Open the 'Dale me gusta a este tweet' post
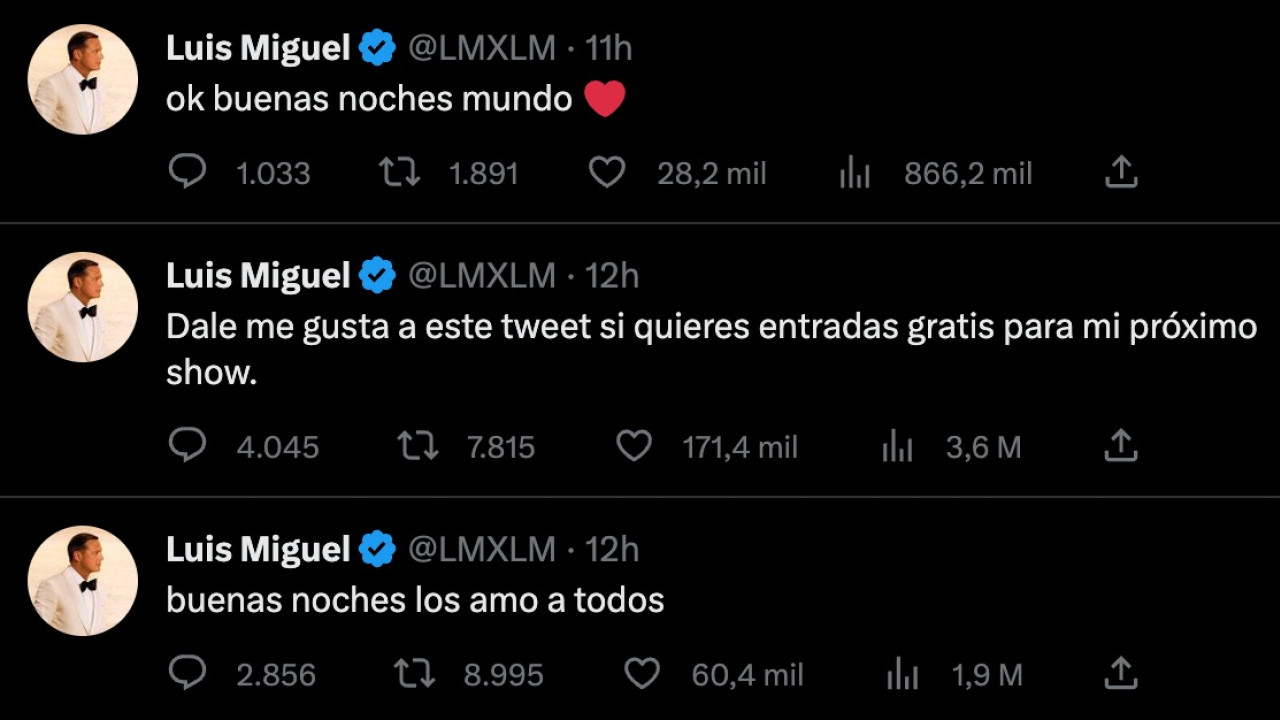The image size is (1280, 720). [710, 327]
